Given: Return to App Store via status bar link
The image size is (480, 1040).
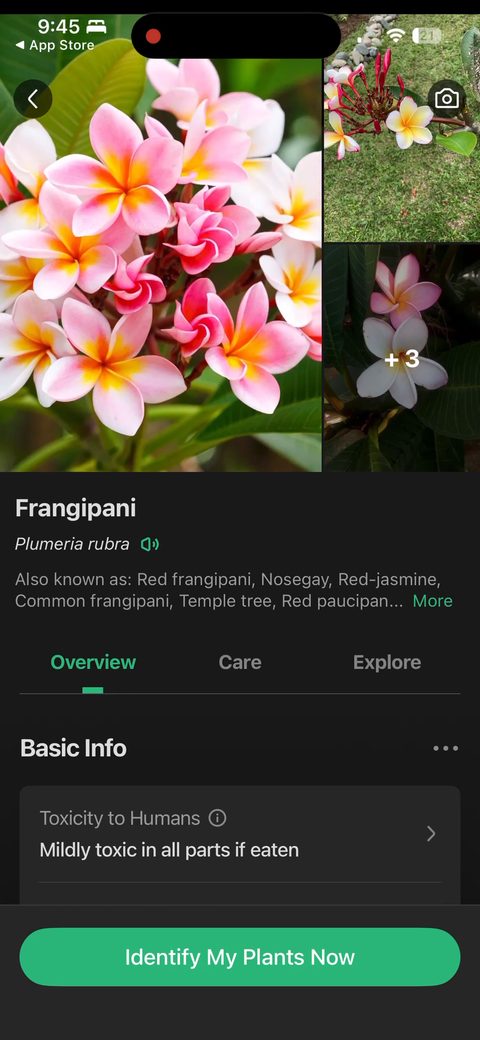Looking at the screenshot, I should coord(55,46).
